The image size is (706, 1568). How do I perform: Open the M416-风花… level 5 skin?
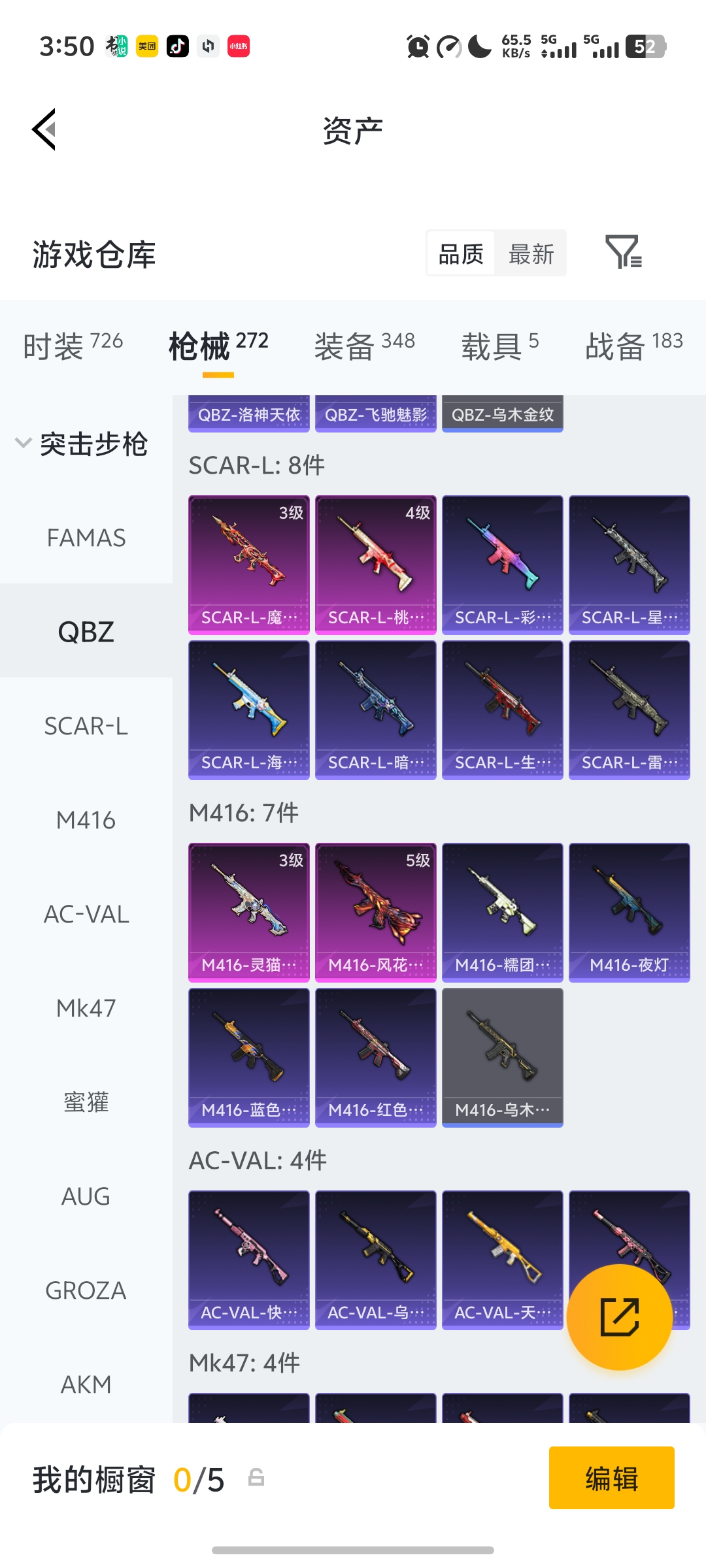[375, 912]
